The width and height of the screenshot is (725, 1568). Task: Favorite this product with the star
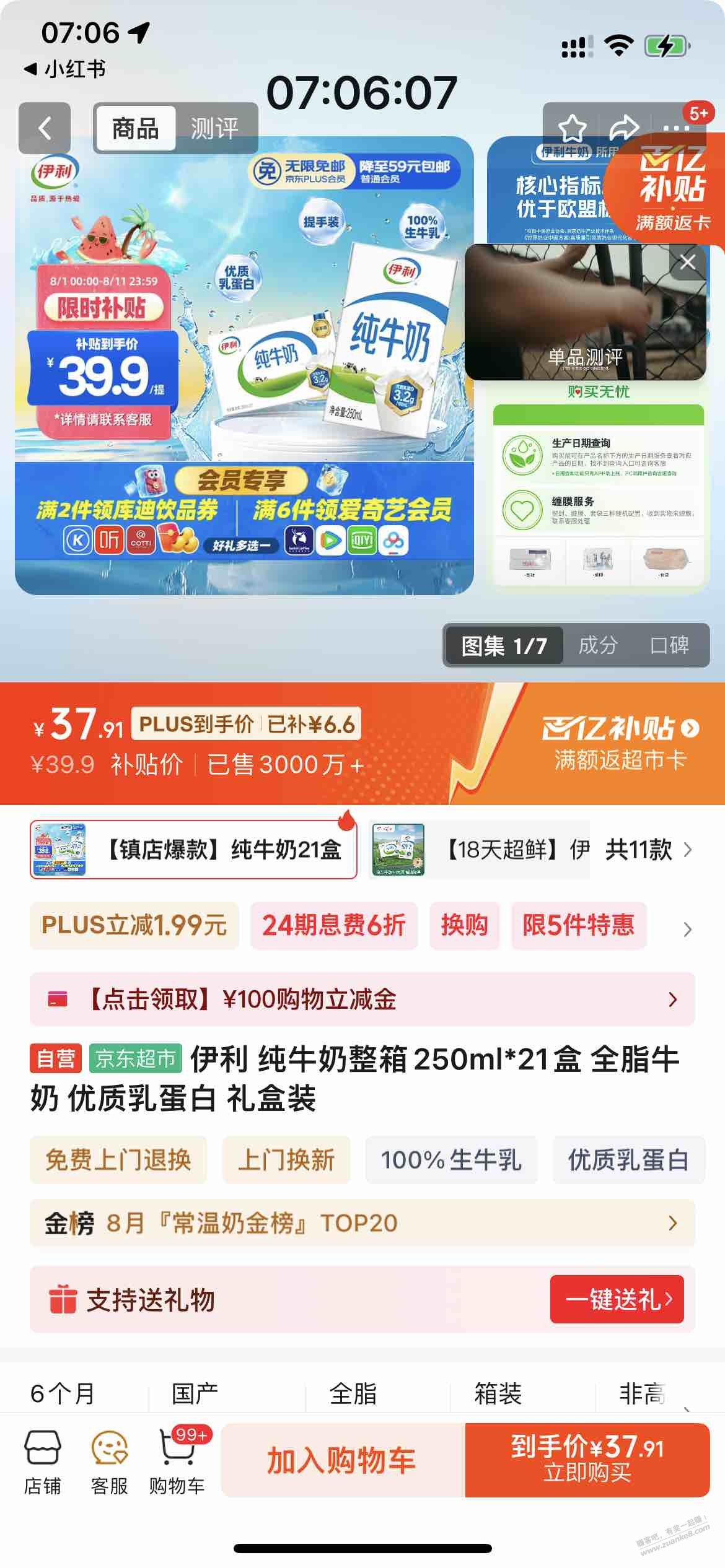[x=572, y=128]
